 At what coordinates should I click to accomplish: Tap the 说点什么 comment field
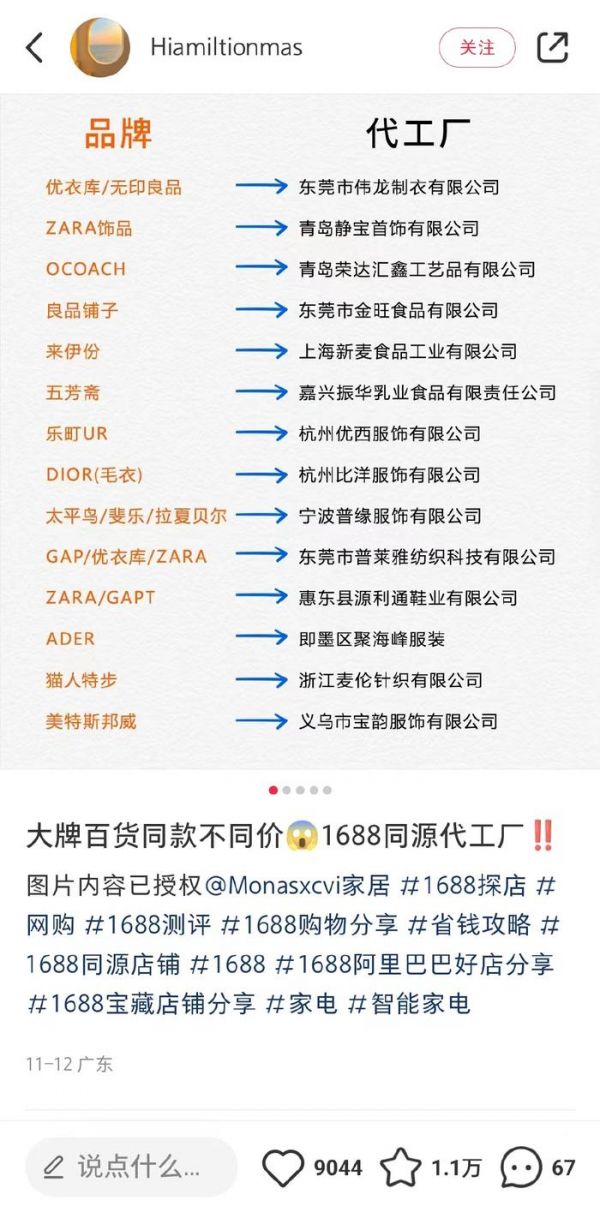(x=130, y=1167)
